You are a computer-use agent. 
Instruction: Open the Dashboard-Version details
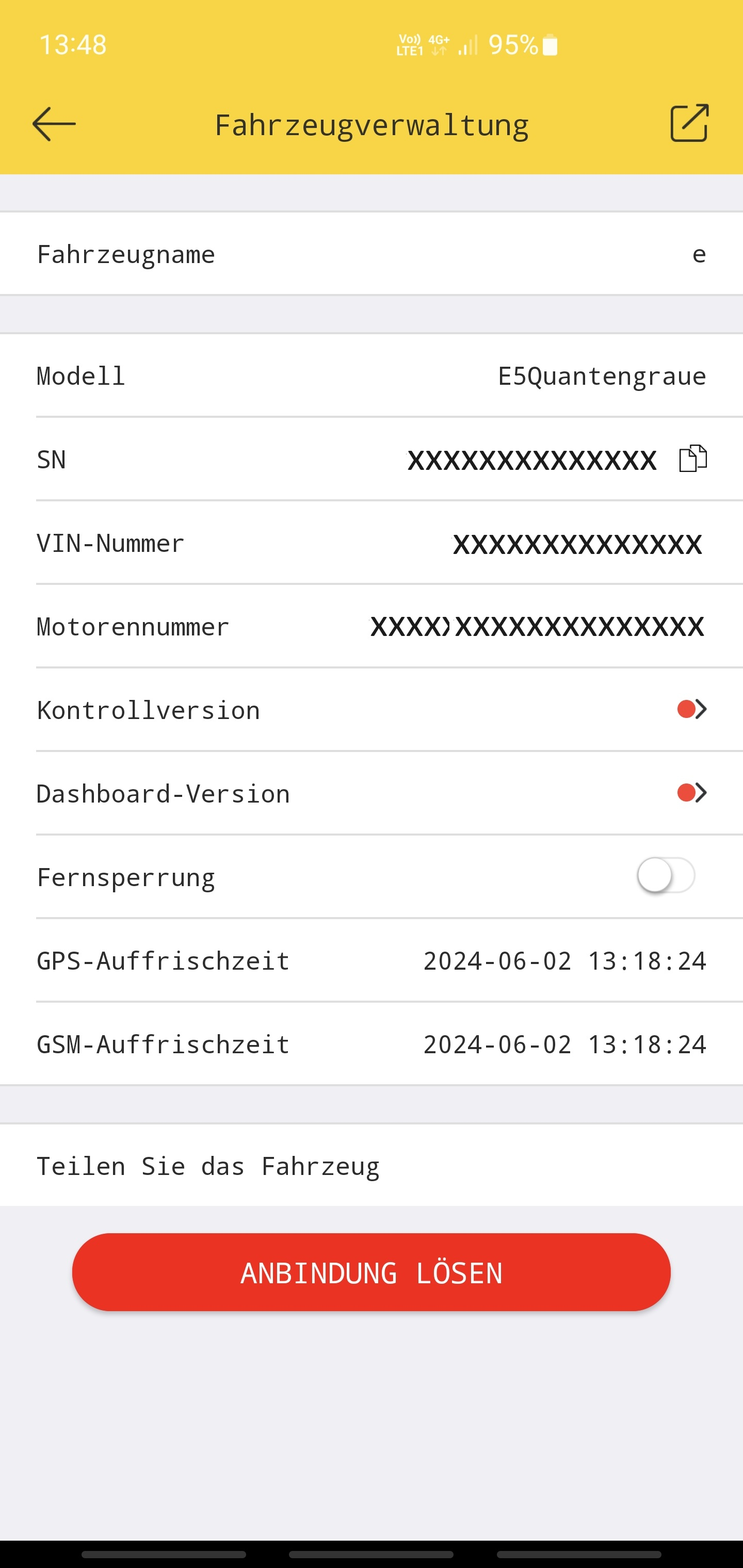tap(692, 793)
